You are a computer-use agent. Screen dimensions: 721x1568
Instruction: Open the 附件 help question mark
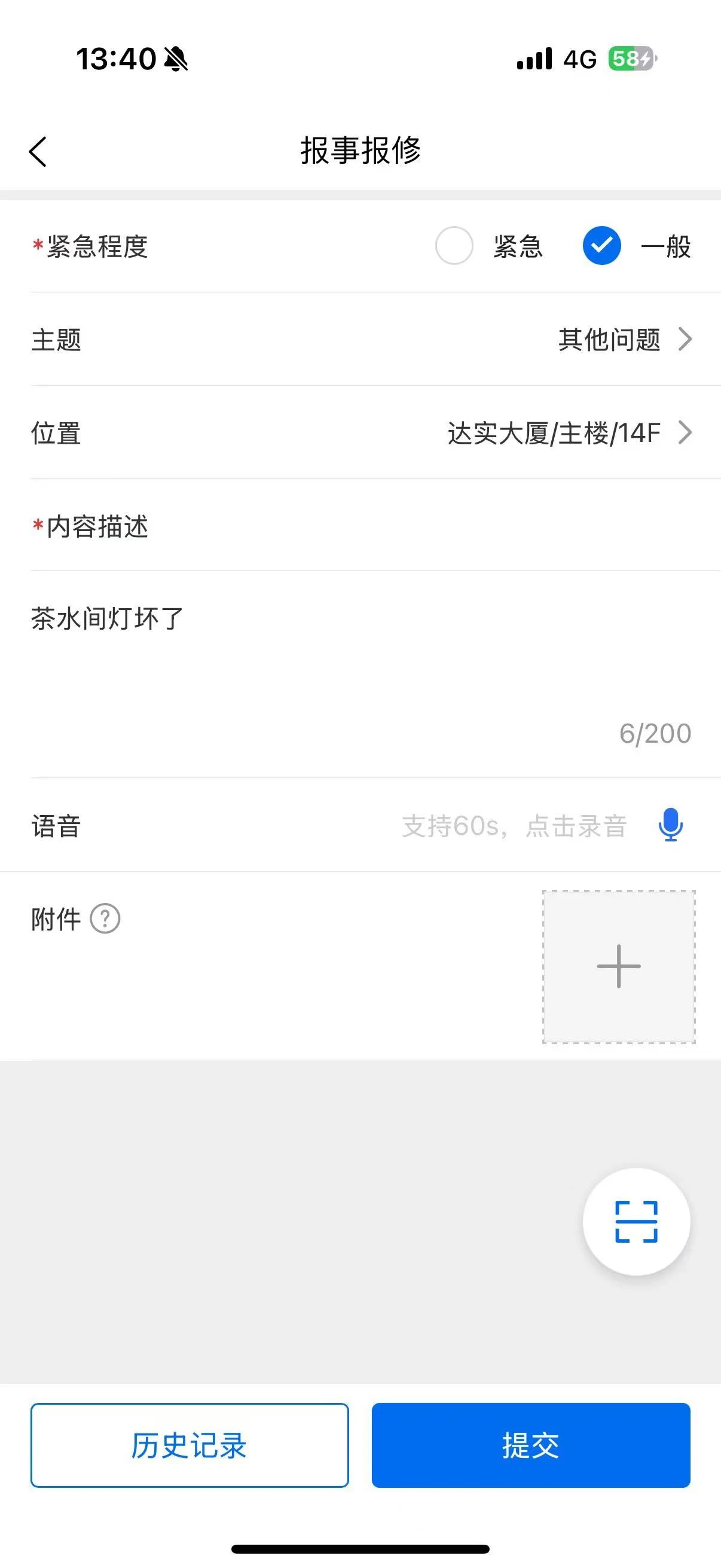(x=105, y=919)
